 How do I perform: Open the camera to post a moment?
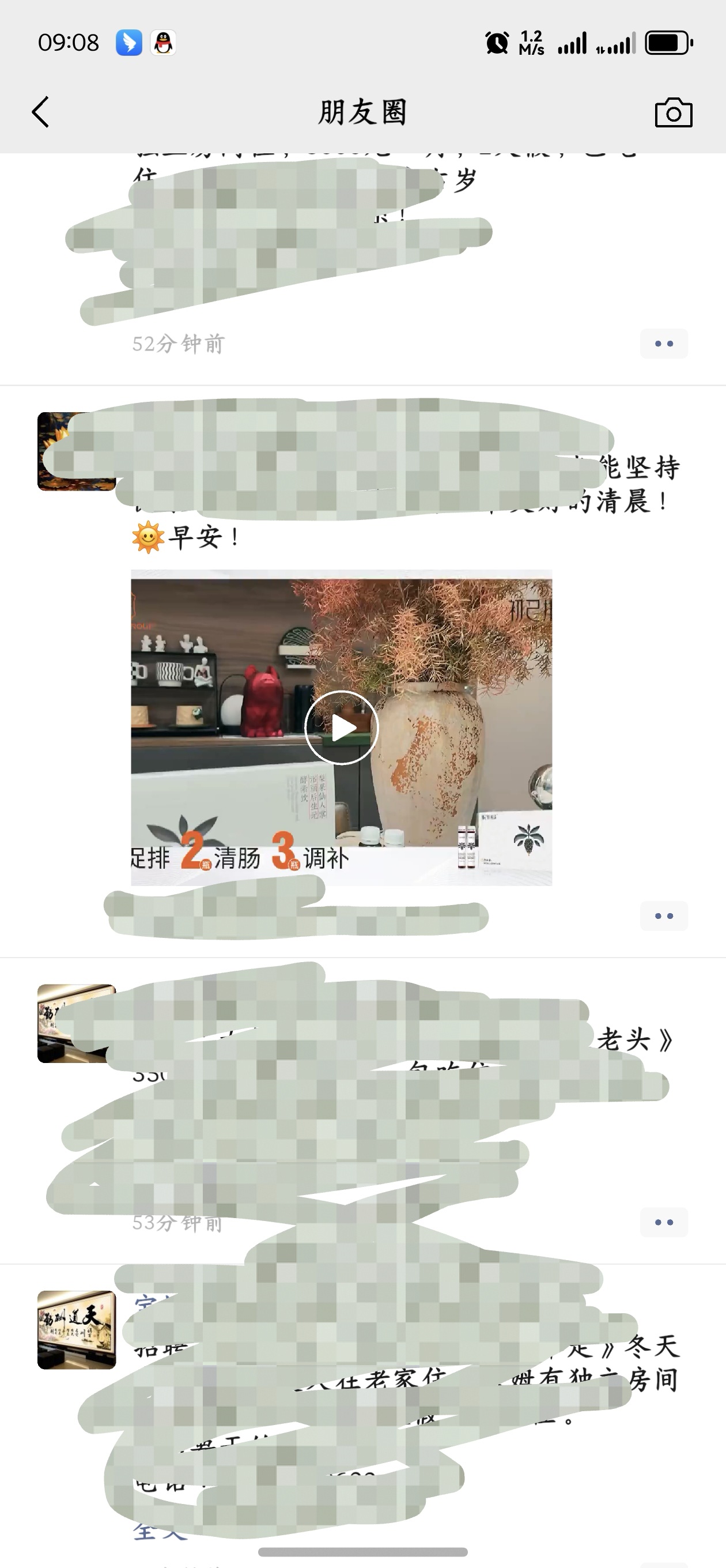[x=673, y=112]
